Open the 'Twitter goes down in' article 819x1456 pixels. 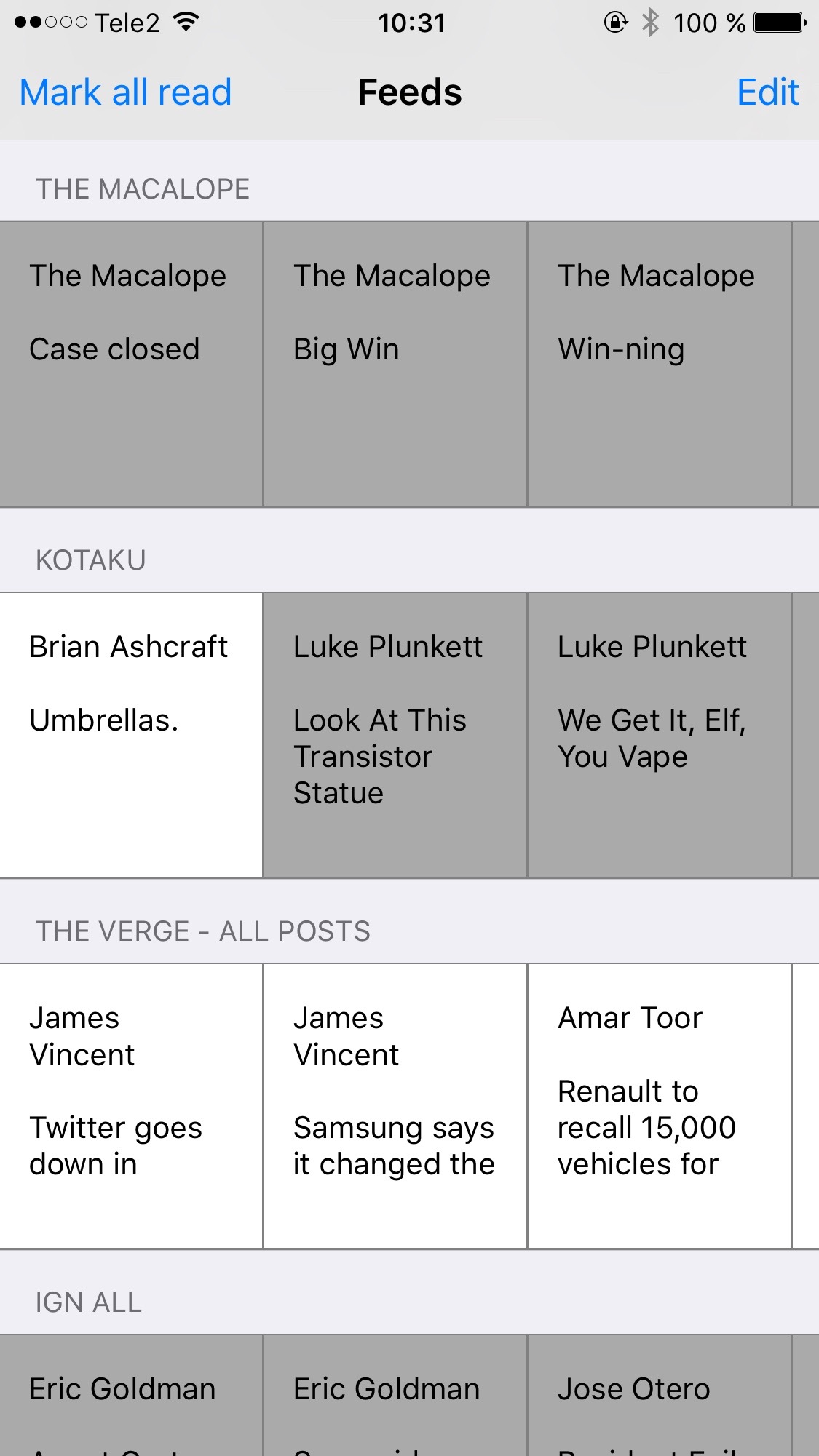131,1106
